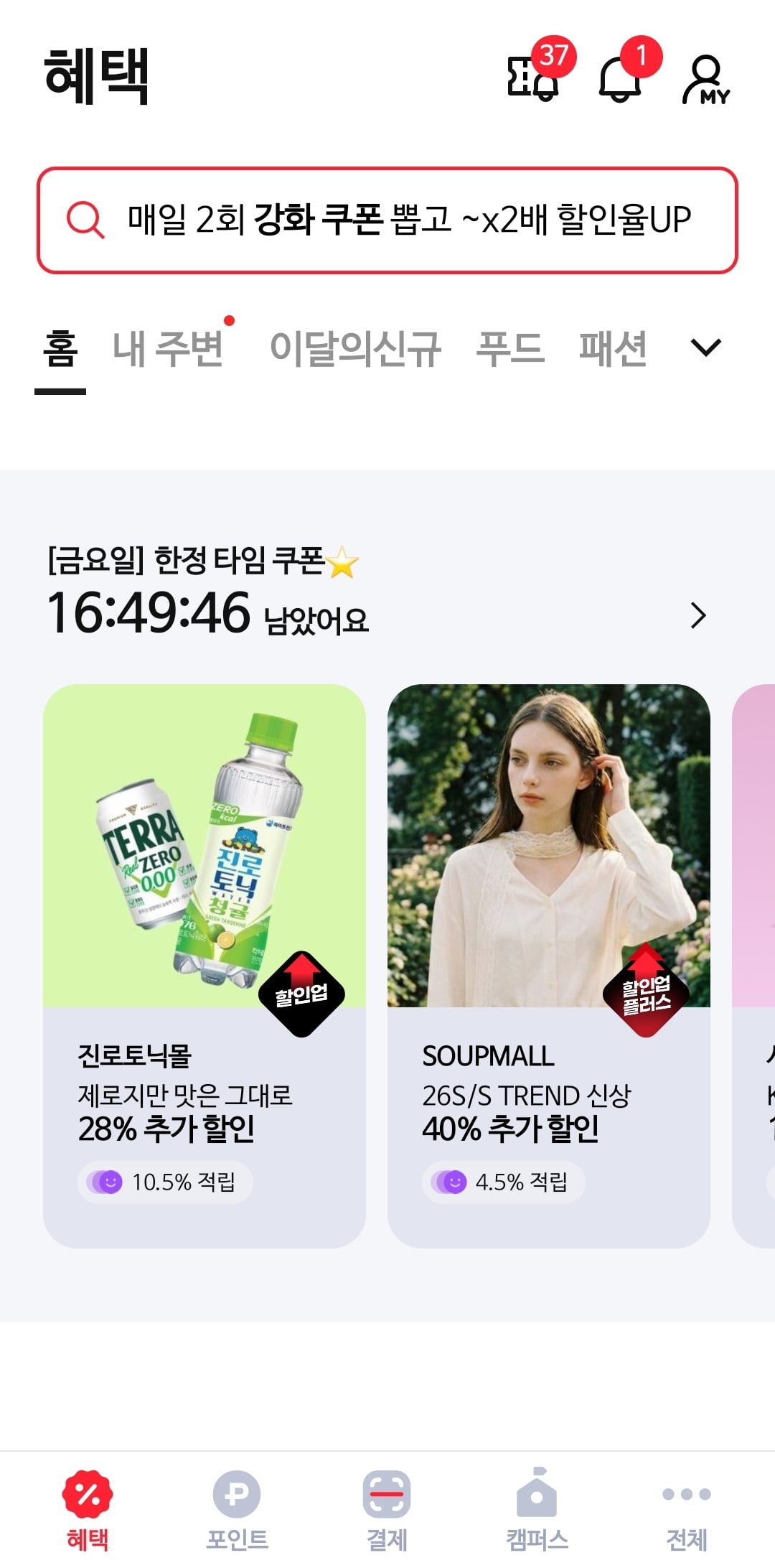This screenshot has height=1568, width=775.
Task: Tap the search box about 강화 쿠폰
Action: coord(387,220)
